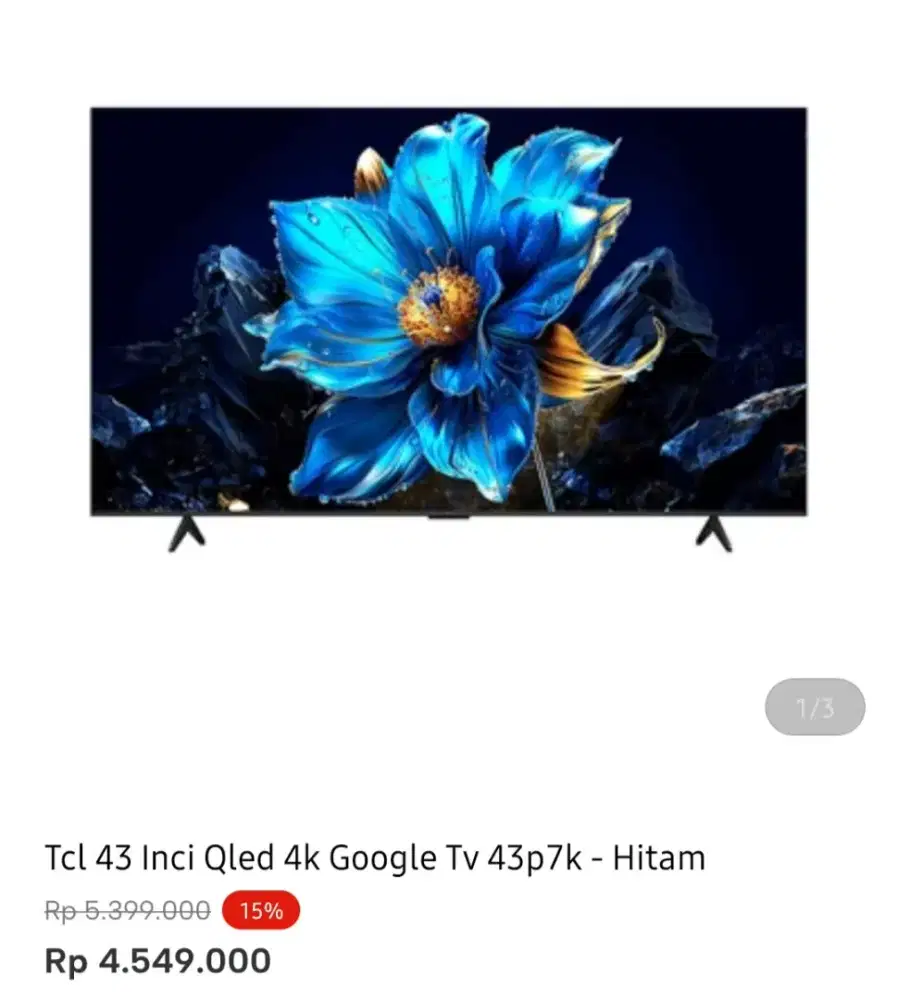Click the red "15%" discount badge
This screenshot has width=898, height=1000.
coord(260,910)
